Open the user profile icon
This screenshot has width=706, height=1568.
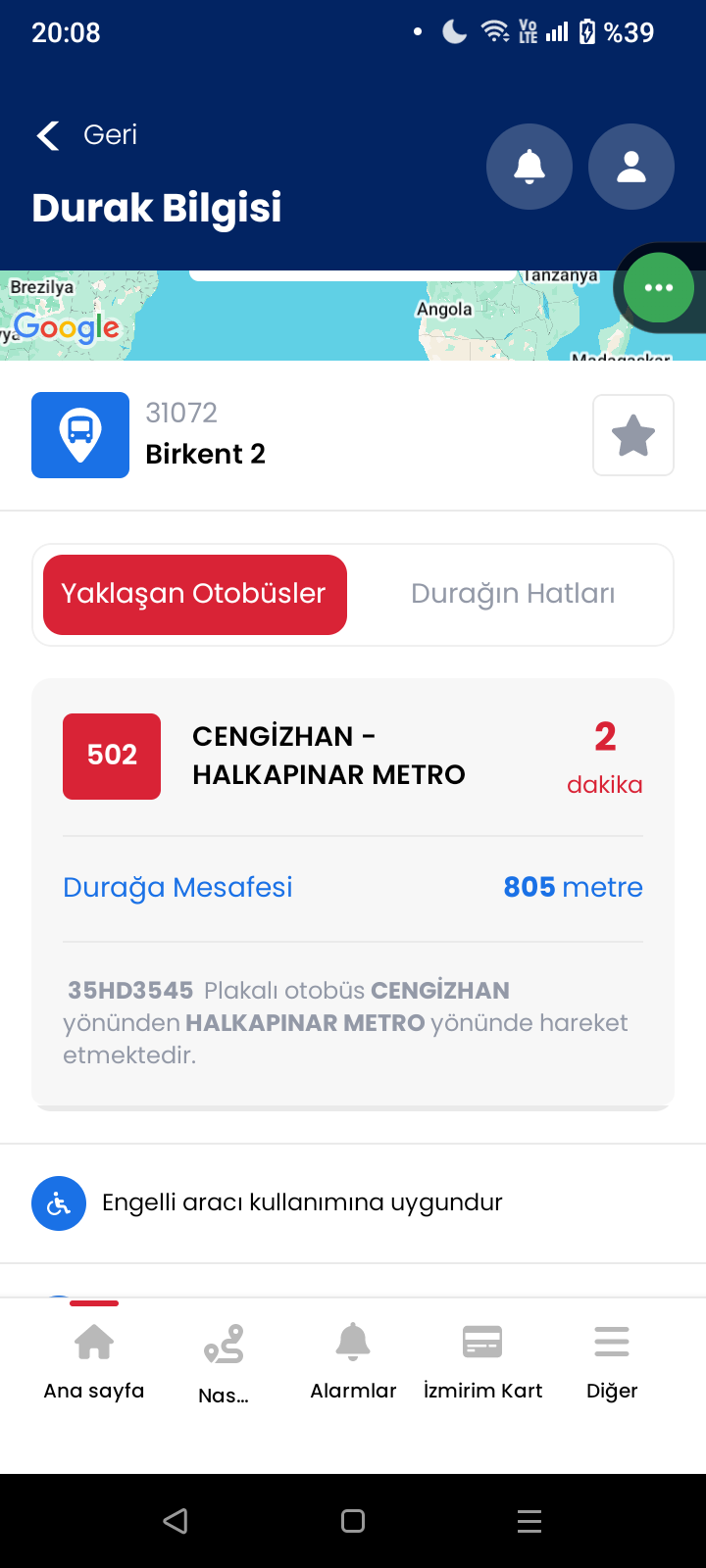point(631,167)
